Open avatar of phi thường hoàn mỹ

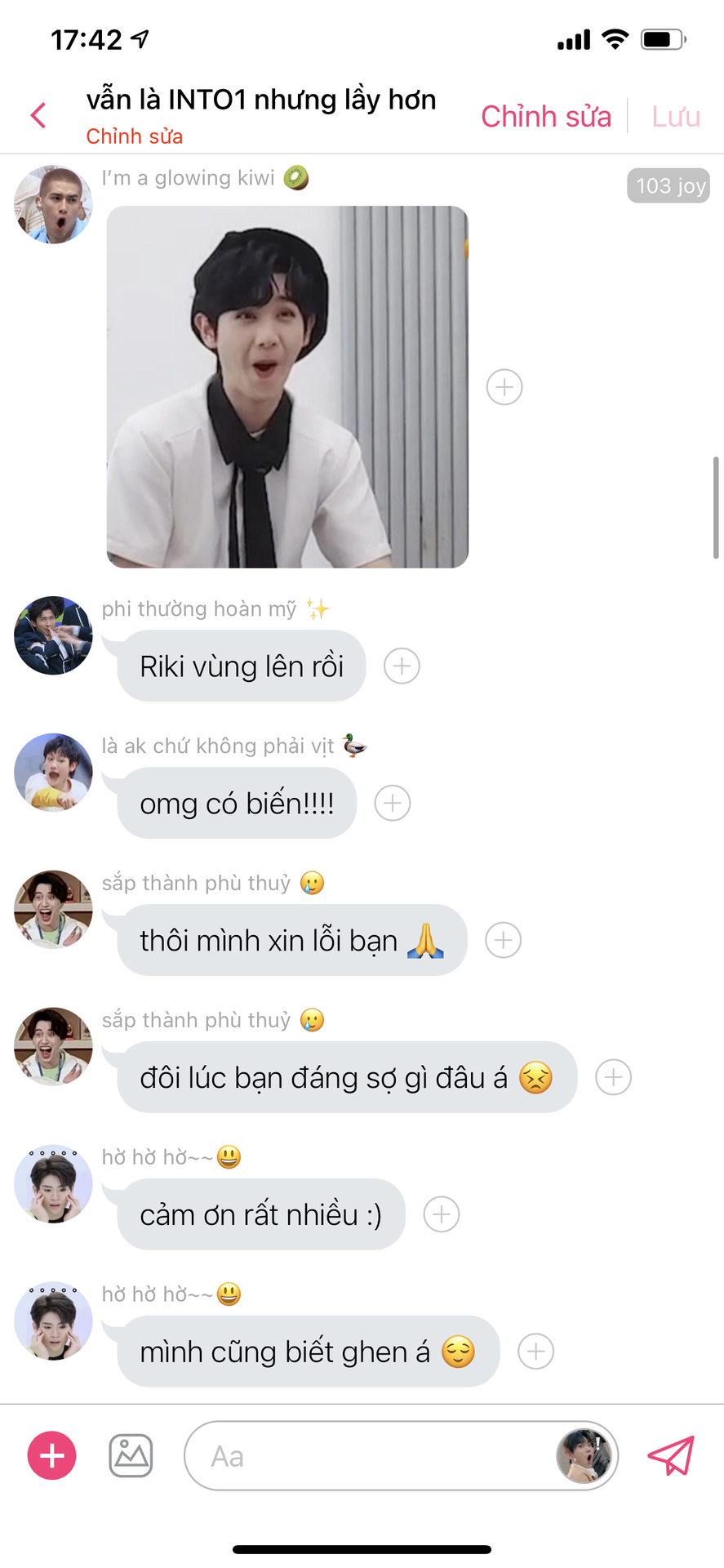coord(53,635)
